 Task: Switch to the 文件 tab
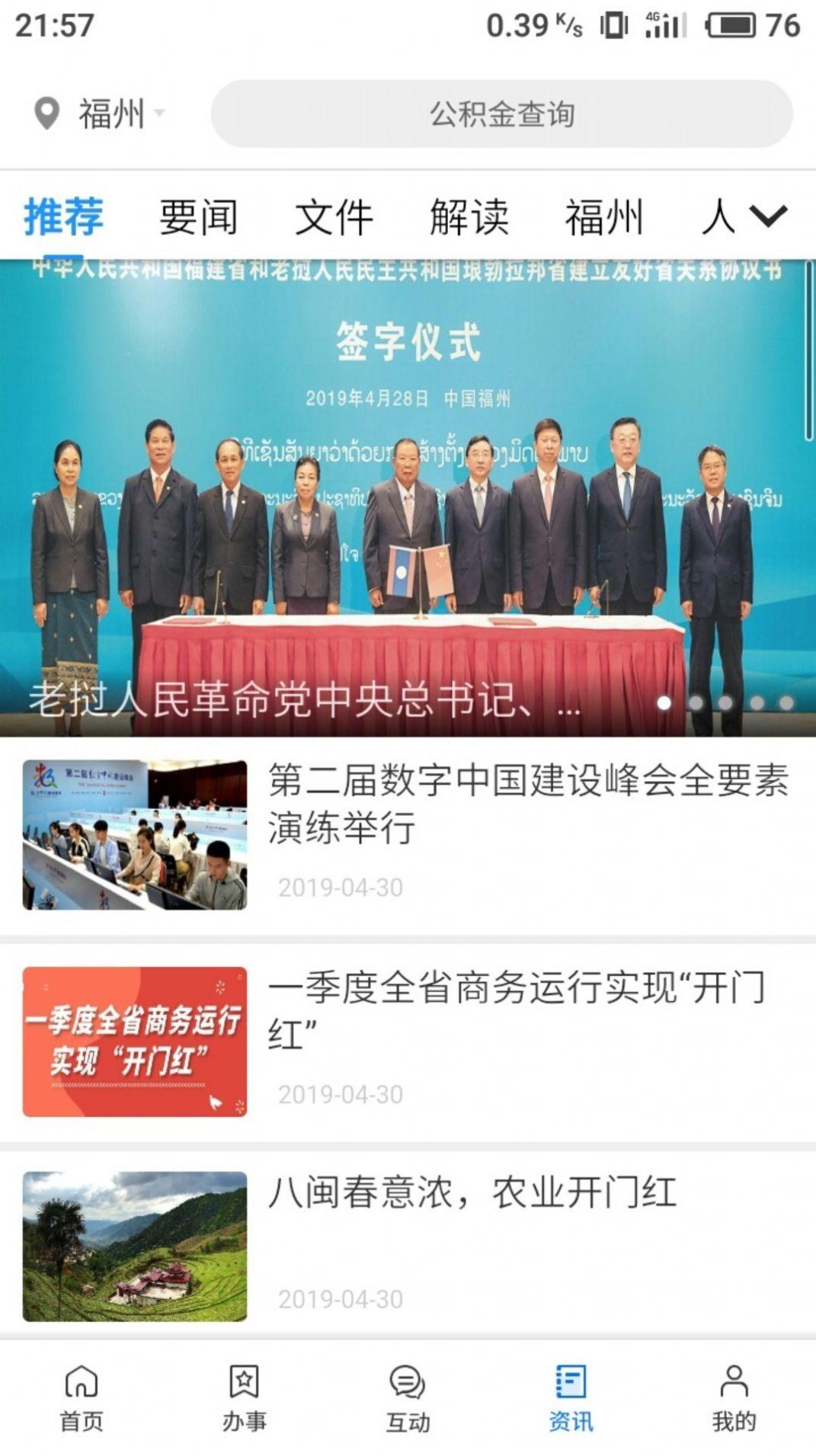(334, 216)
